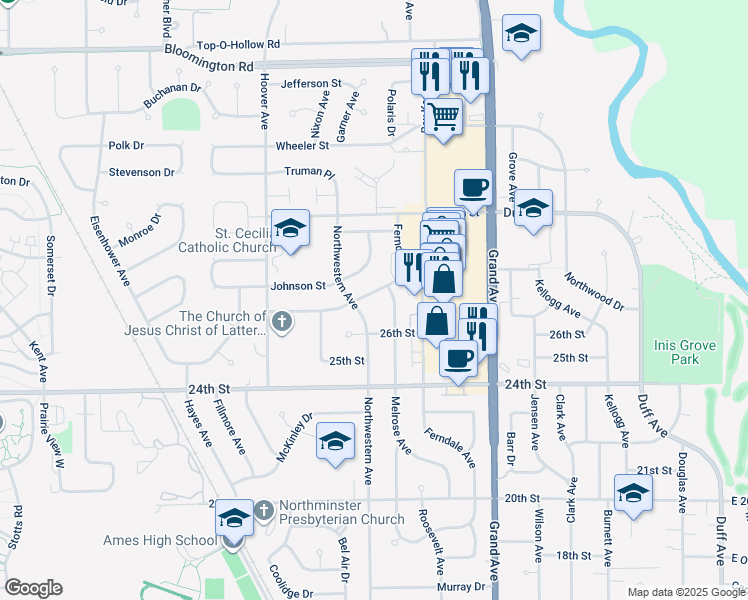Open the school marker beside Grove Ave

tap(533, 211)
